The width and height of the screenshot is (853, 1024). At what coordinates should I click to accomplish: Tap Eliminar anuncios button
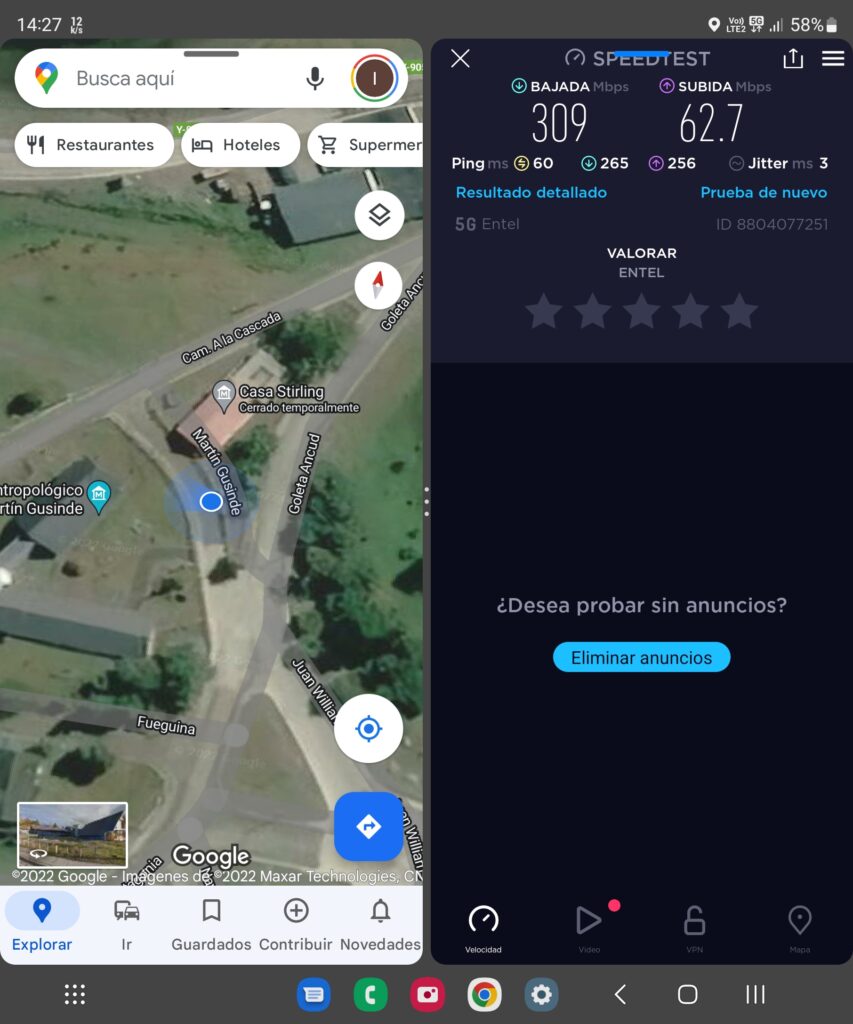pos(641,657)
